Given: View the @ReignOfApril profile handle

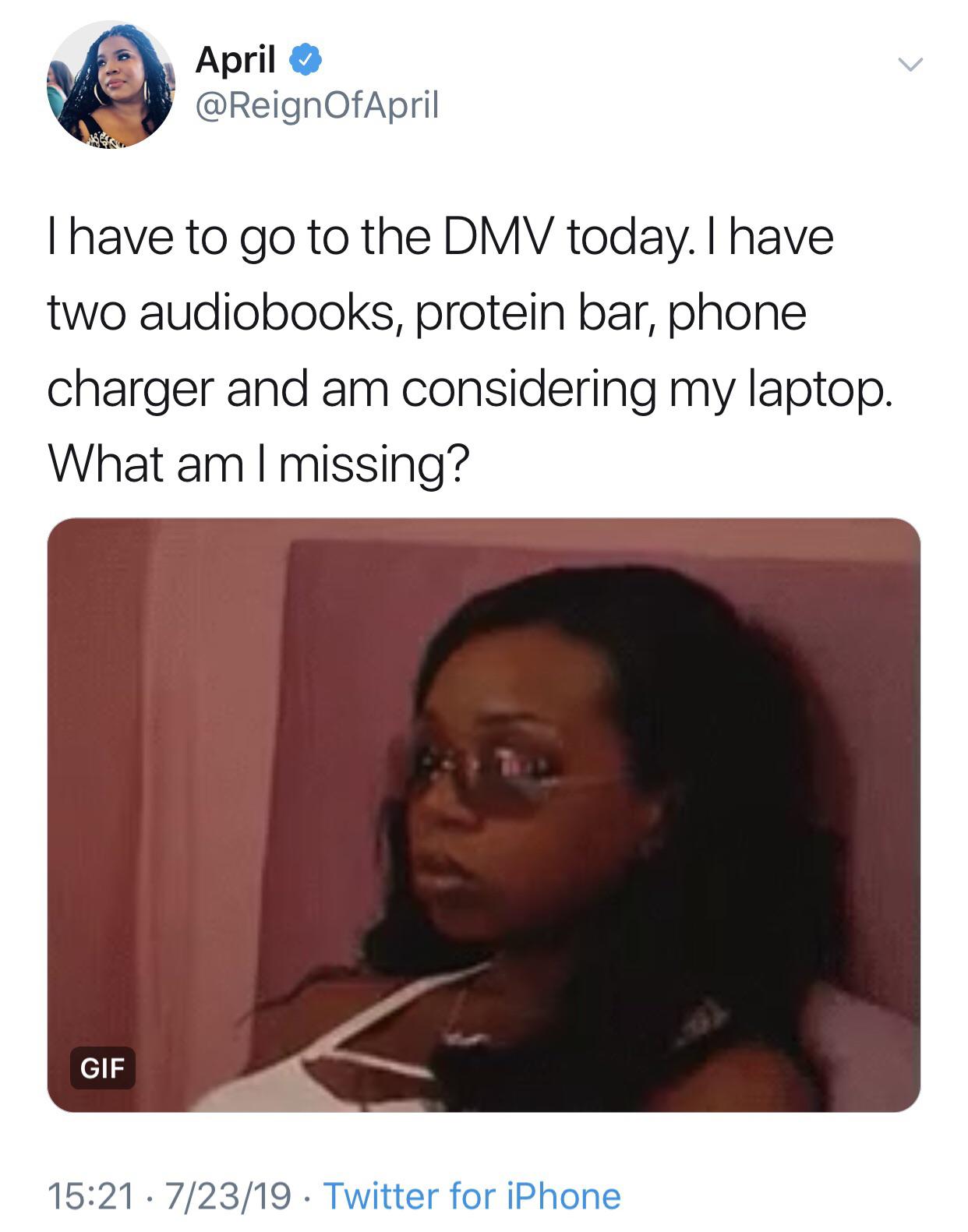Looking at the screenshot, I should pyautogui.click(x=317, y=105).
